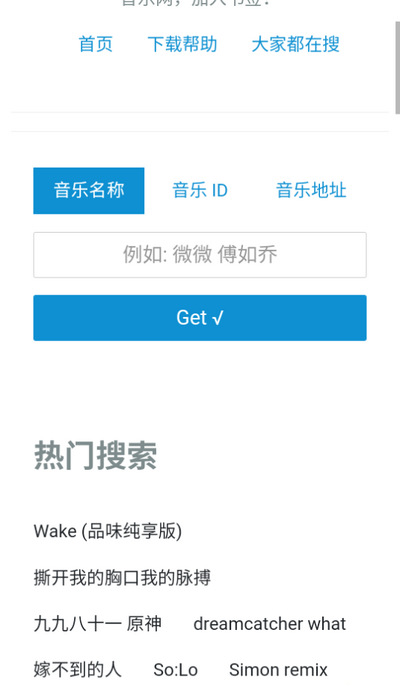The height and width of the screenshot is (686, 400).
Task: Open the Simon remix hot search
Action: [278, 670]
